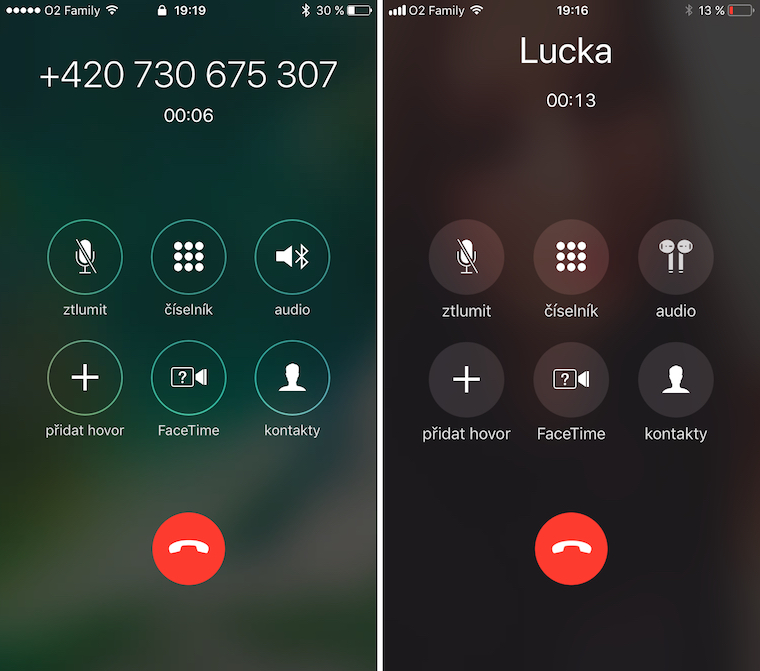This screenshot has height=671, width=760.
Task: Open kontakty in the +420 number call
Action: click(x=292, y=377)
